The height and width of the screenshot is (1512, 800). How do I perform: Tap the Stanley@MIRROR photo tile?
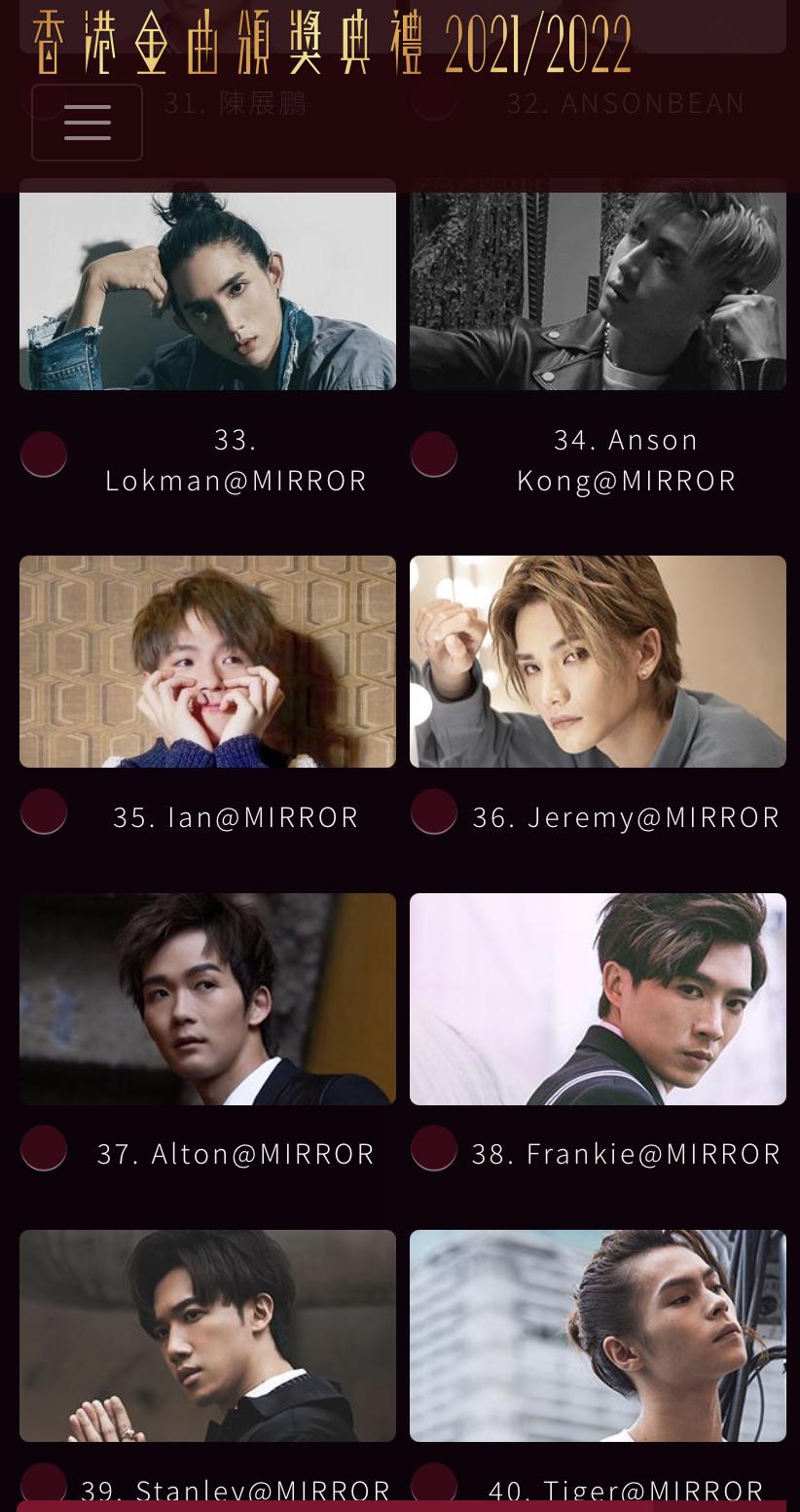point(207,1336)
